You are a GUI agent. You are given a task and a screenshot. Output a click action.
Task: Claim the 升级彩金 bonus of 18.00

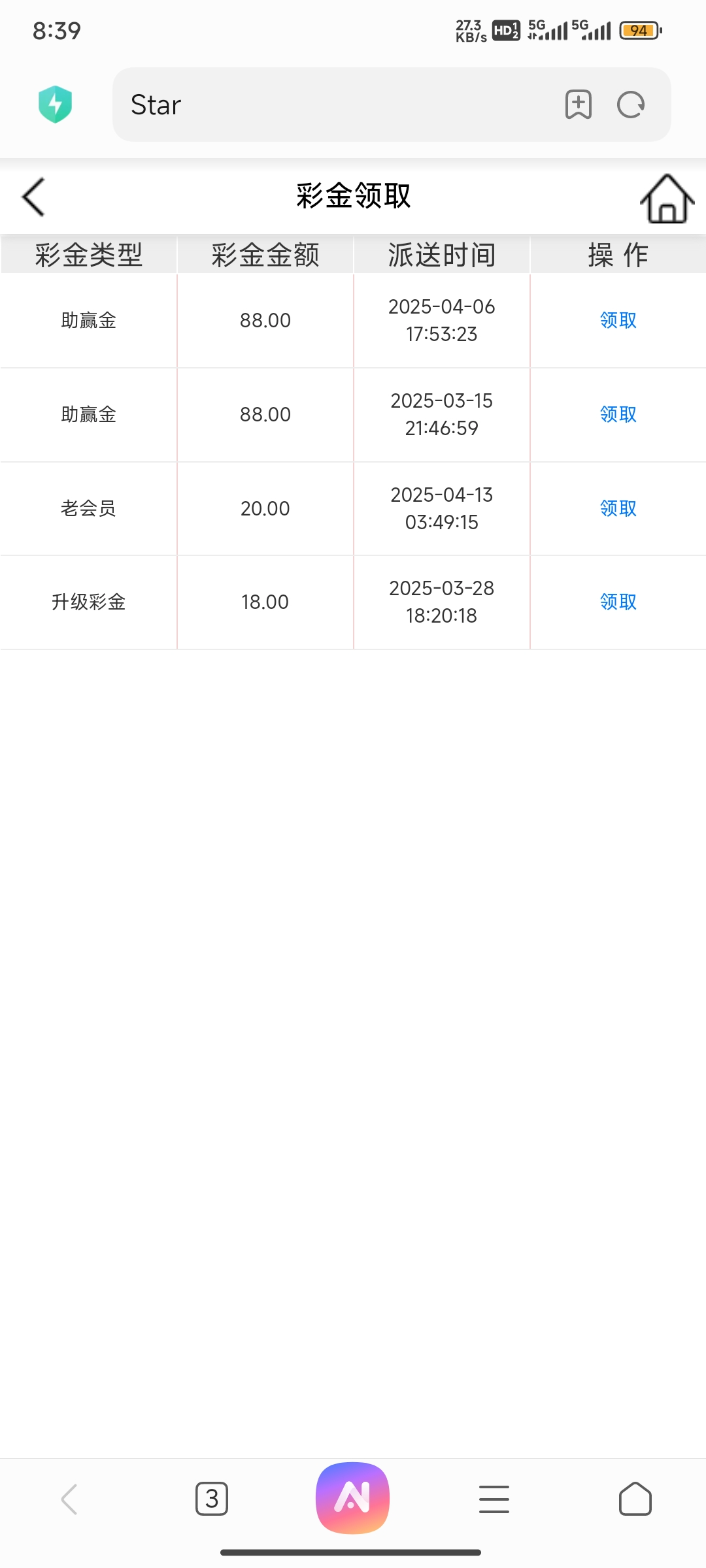click(x=618, y=602)
